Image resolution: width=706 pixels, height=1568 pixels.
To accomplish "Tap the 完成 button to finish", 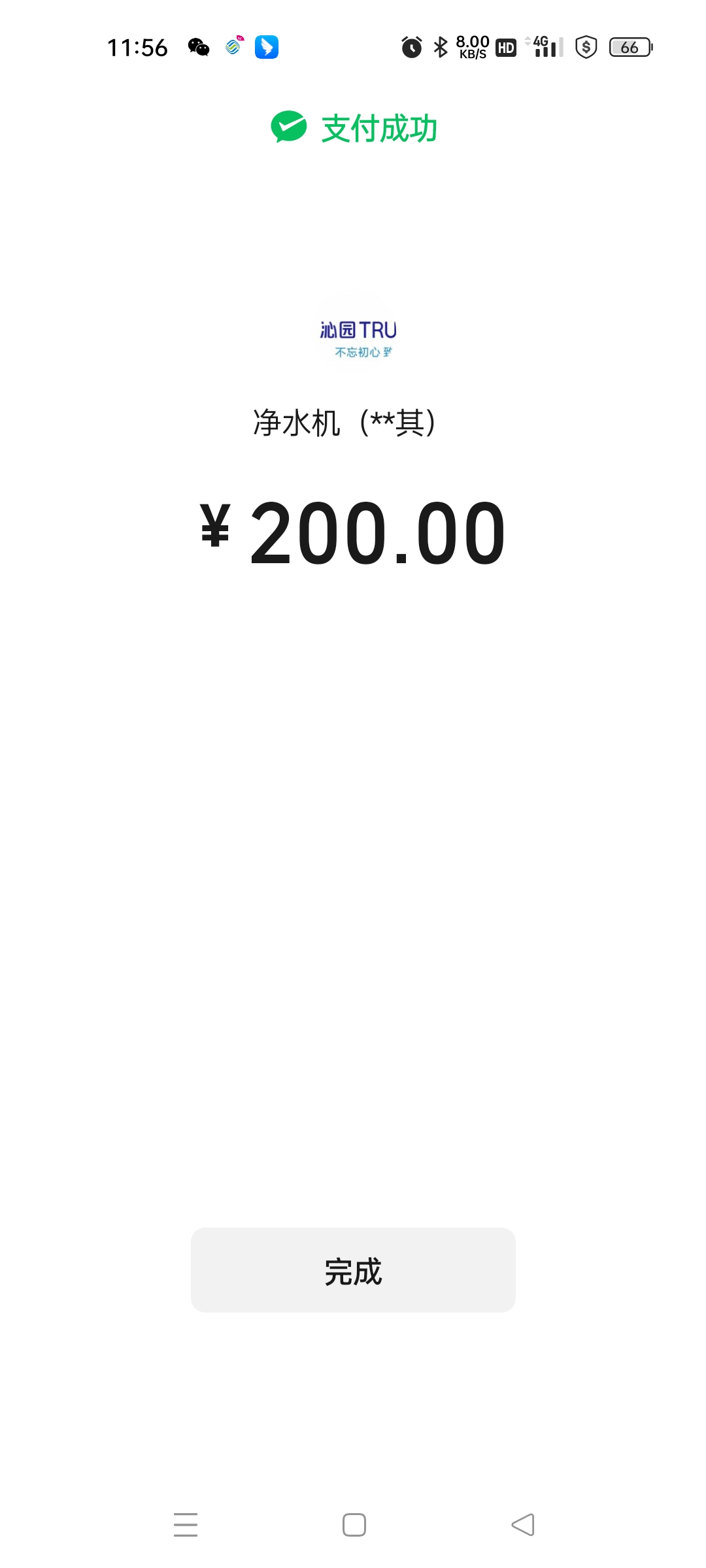I will [x=353, y=1270].
